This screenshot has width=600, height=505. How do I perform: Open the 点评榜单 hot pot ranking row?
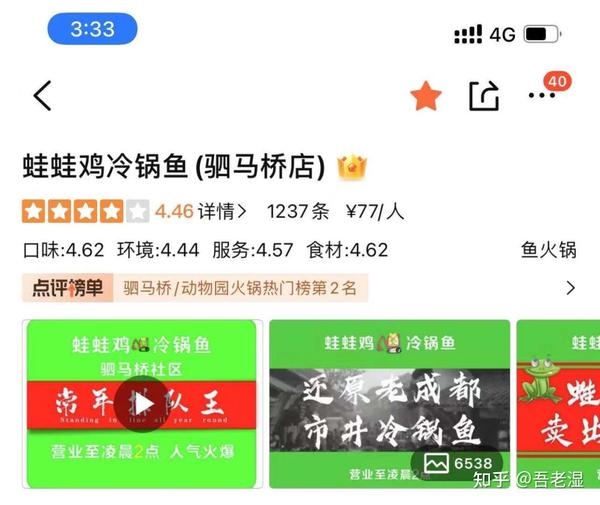[x=300, y=289]
